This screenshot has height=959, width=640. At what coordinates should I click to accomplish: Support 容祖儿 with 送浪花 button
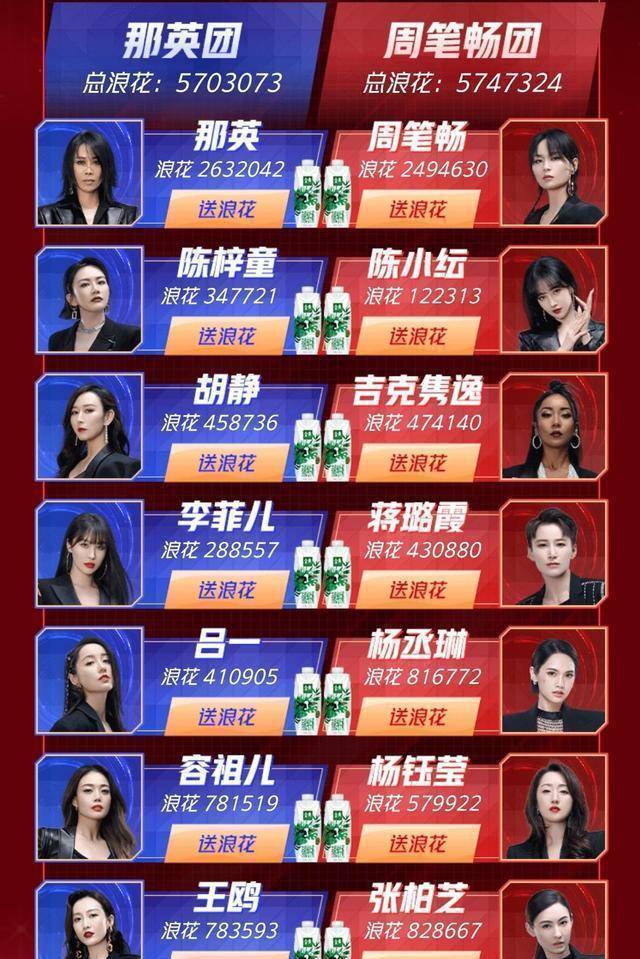pos(225,844)
